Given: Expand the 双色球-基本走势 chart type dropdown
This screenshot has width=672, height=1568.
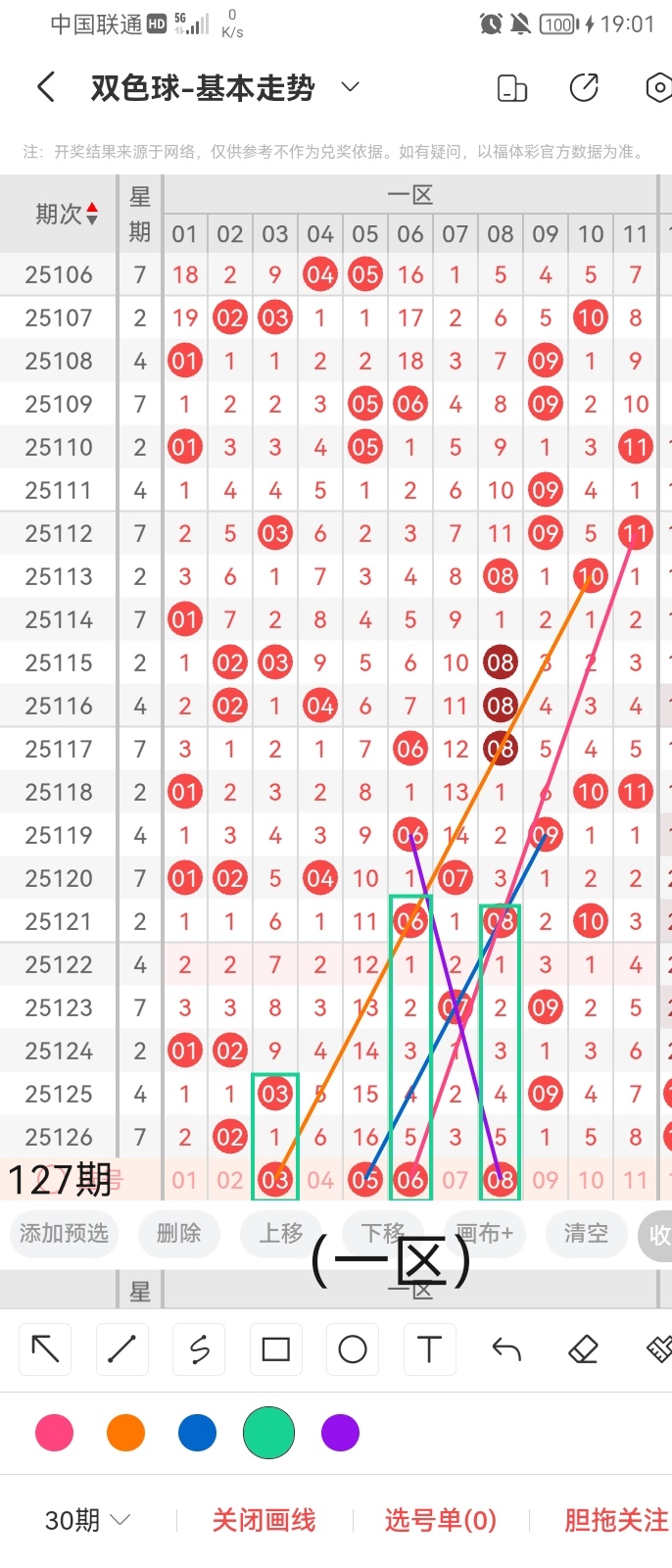Looking at the screenshot, I should 350,88.
